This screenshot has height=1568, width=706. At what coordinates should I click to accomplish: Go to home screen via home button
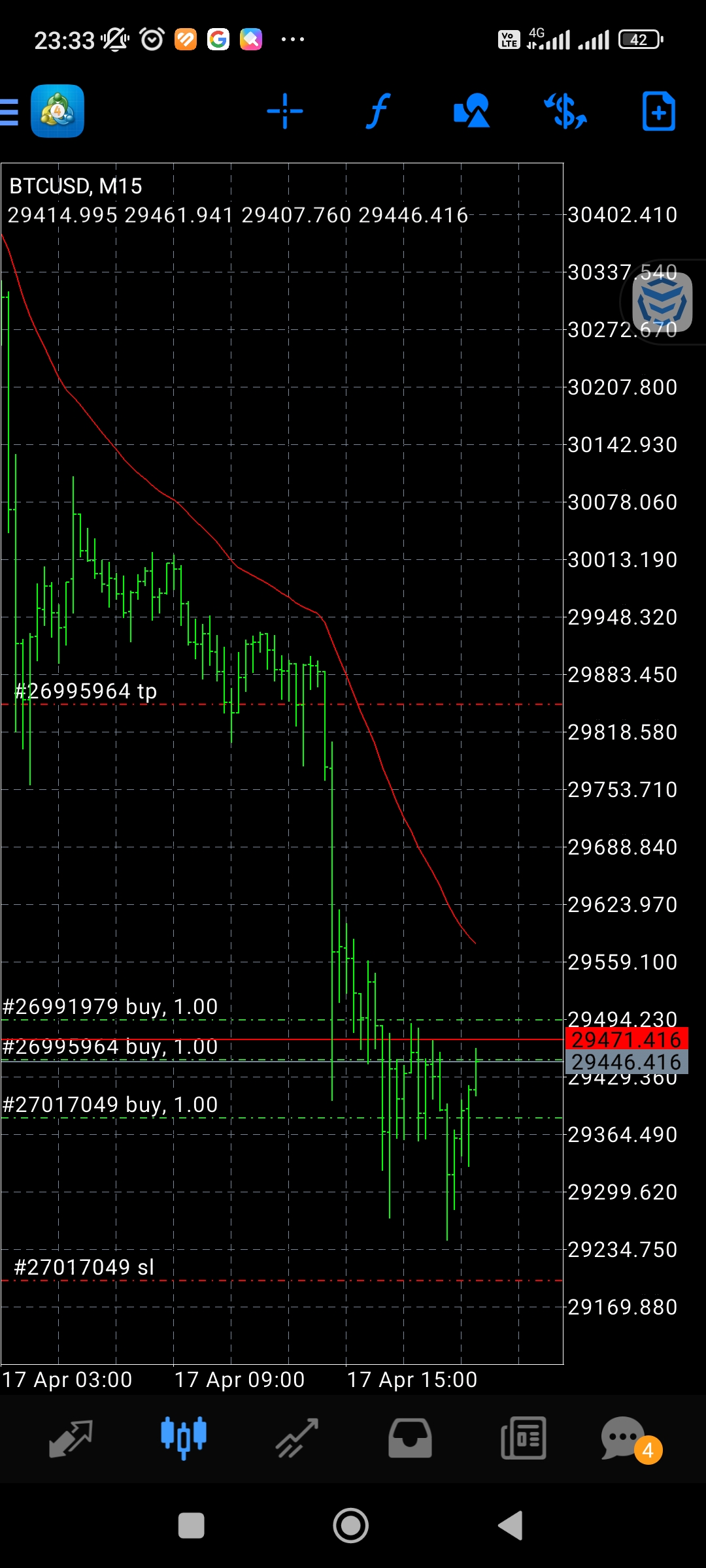(351, 1526)
